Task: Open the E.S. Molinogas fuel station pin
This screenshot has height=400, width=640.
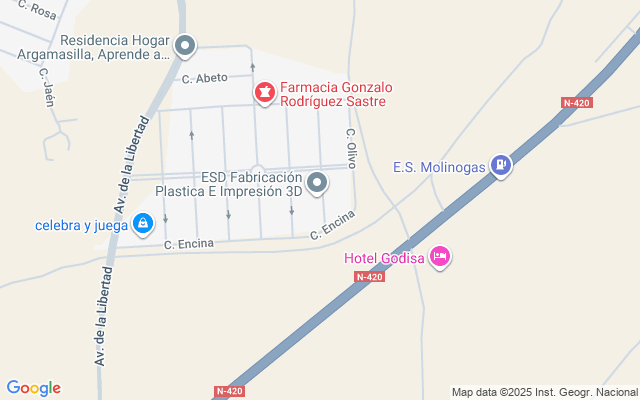Action: coord(502,167)
